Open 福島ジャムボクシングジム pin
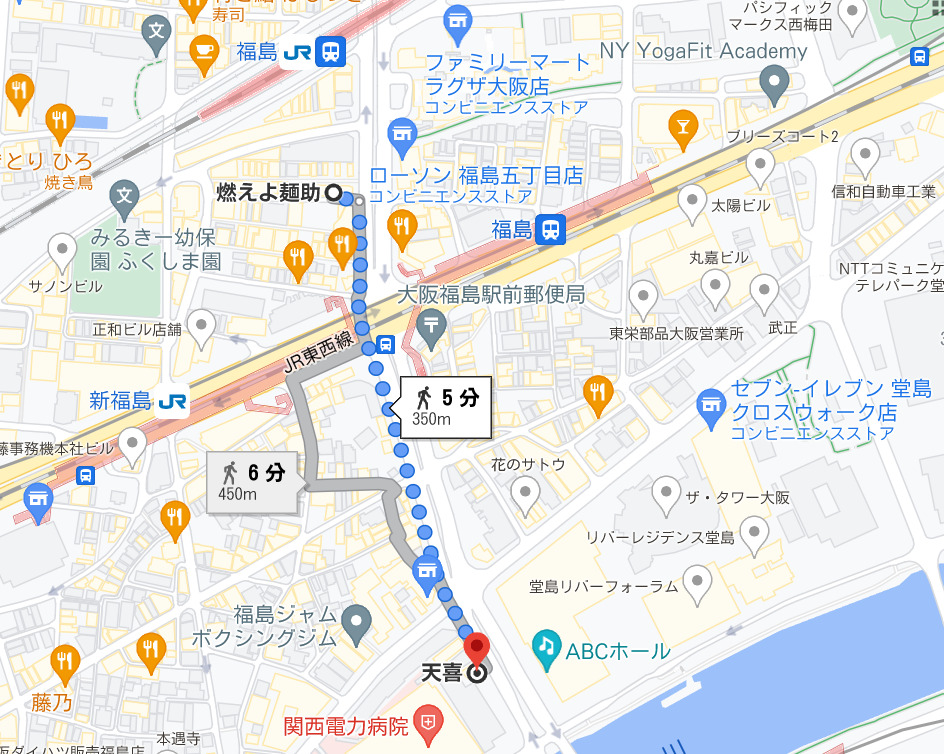Viewport: 944px width, 754px height. pyautogui.click(x=355, y=624)
